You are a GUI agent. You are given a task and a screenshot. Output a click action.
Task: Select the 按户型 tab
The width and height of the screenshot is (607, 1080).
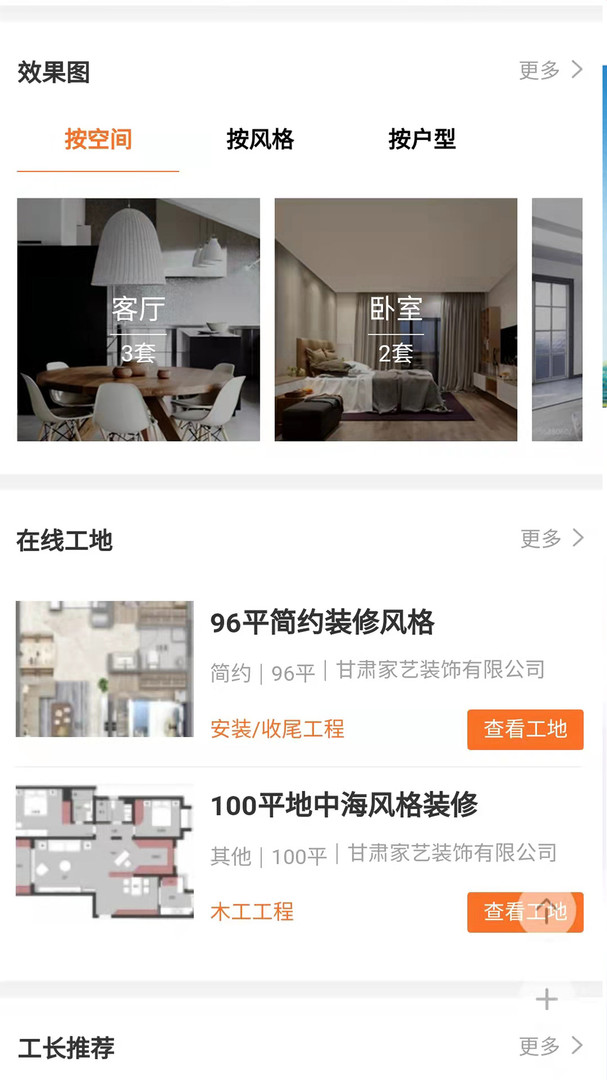tap(422, 139)
